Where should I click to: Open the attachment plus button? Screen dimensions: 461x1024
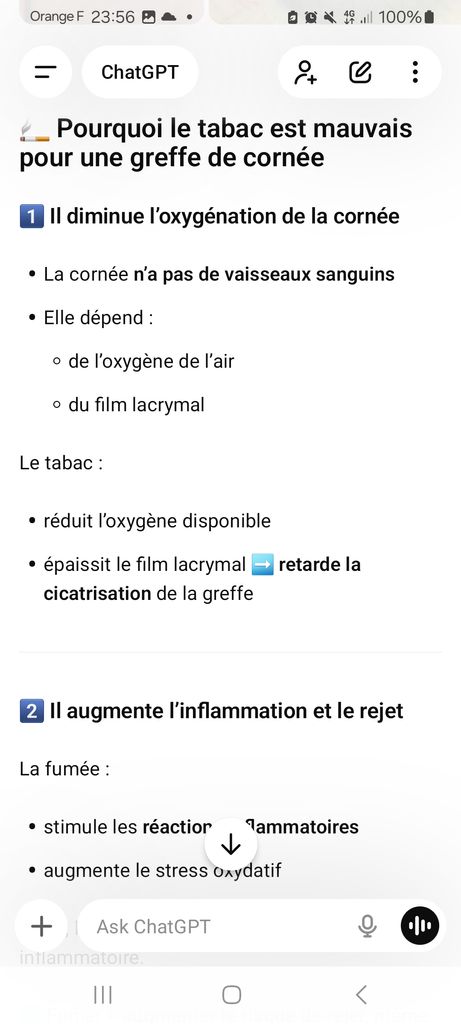tap(42, 926)
